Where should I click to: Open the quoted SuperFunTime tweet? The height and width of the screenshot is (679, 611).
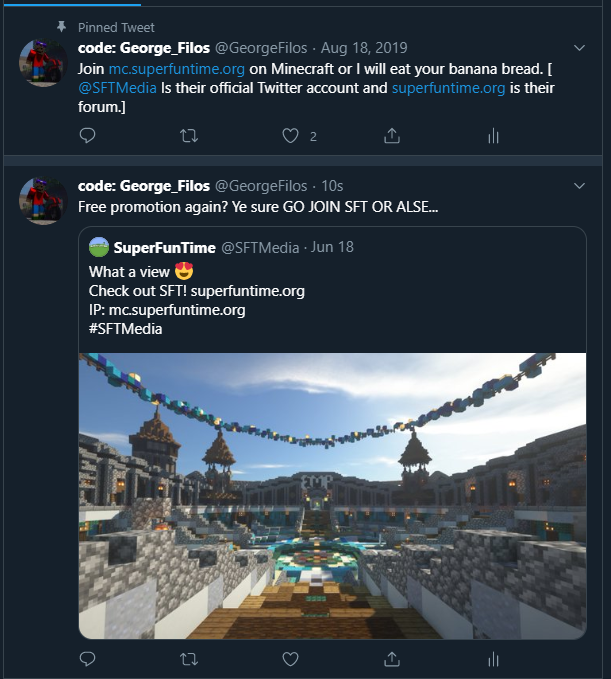point(332,290)
